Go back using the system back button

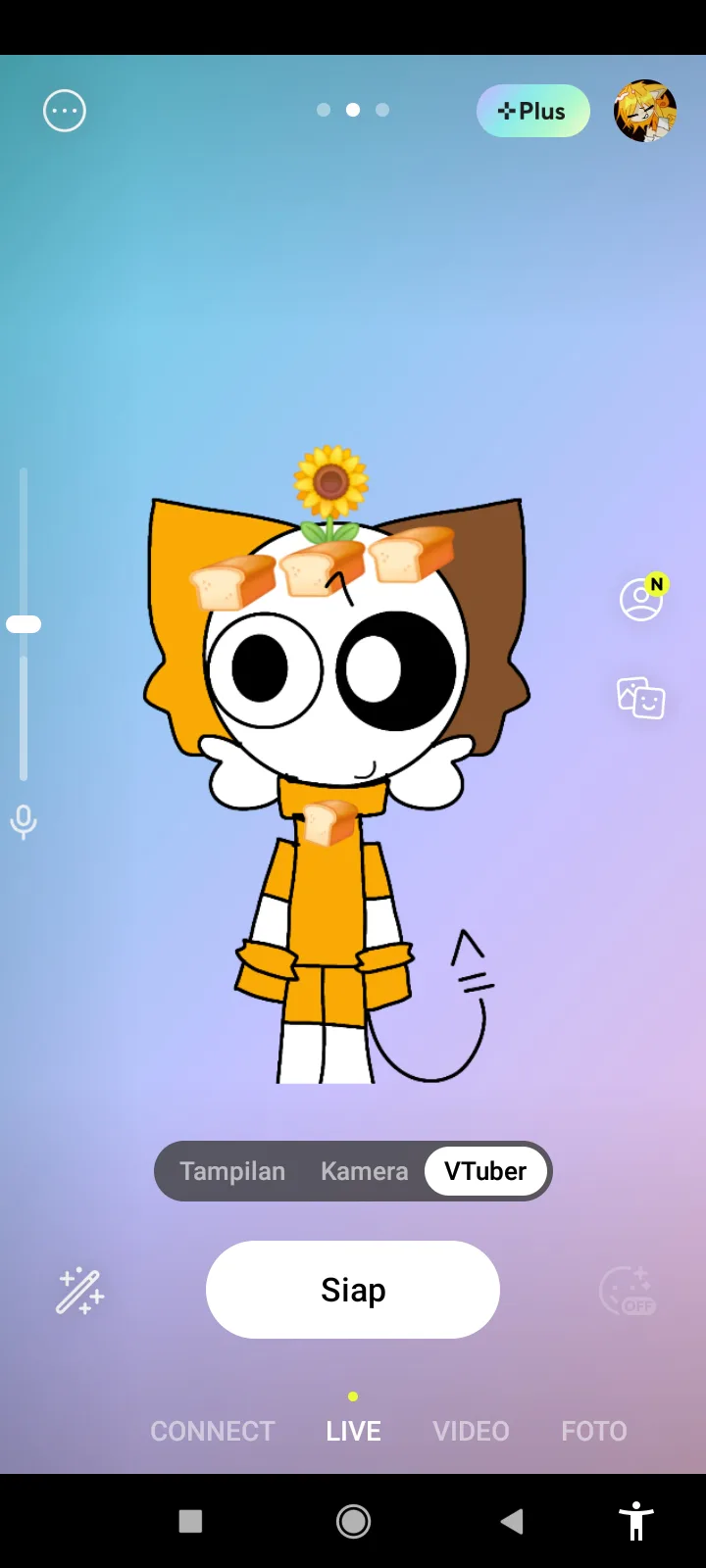512,1521
